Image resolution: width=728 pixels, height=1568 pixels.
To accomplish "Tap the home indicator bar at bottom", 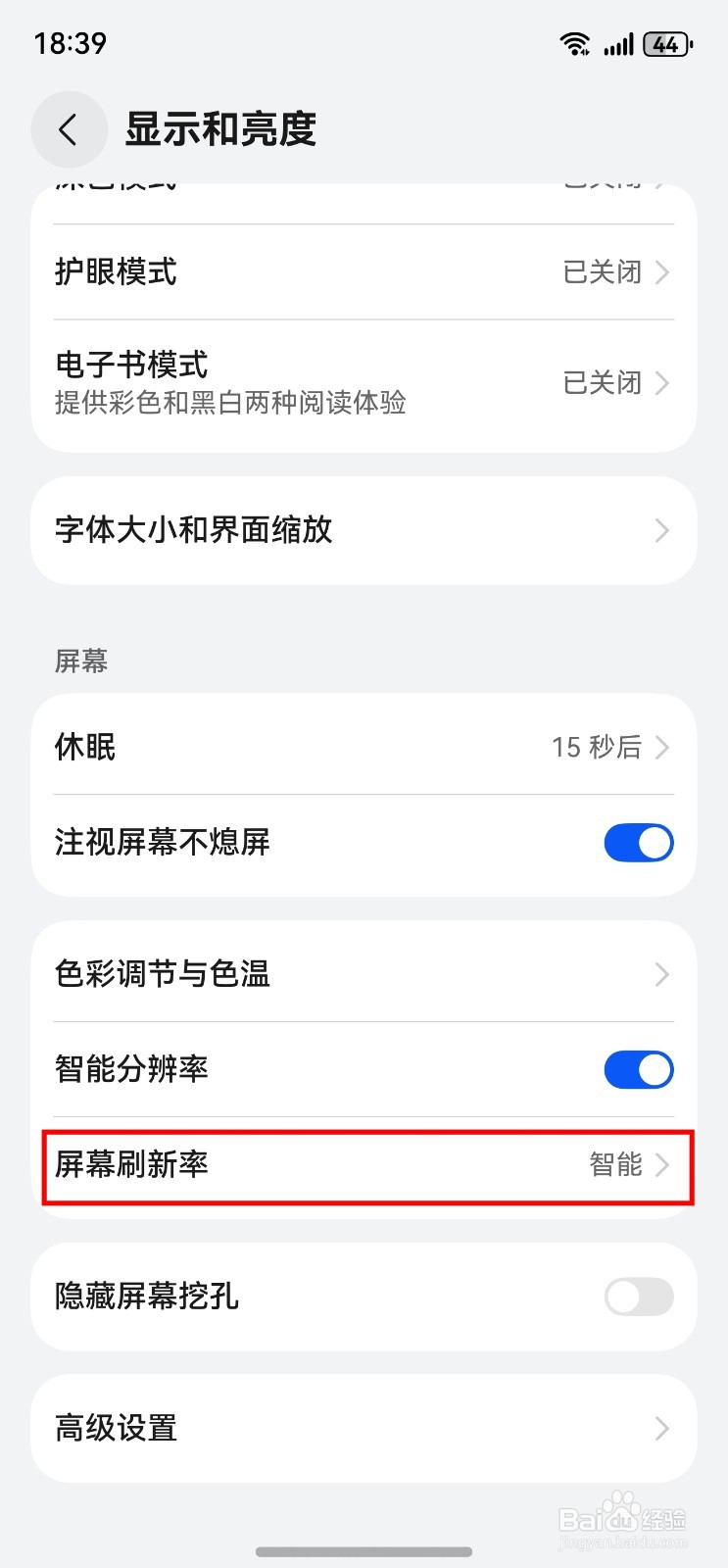I will tap(364, 1552).
